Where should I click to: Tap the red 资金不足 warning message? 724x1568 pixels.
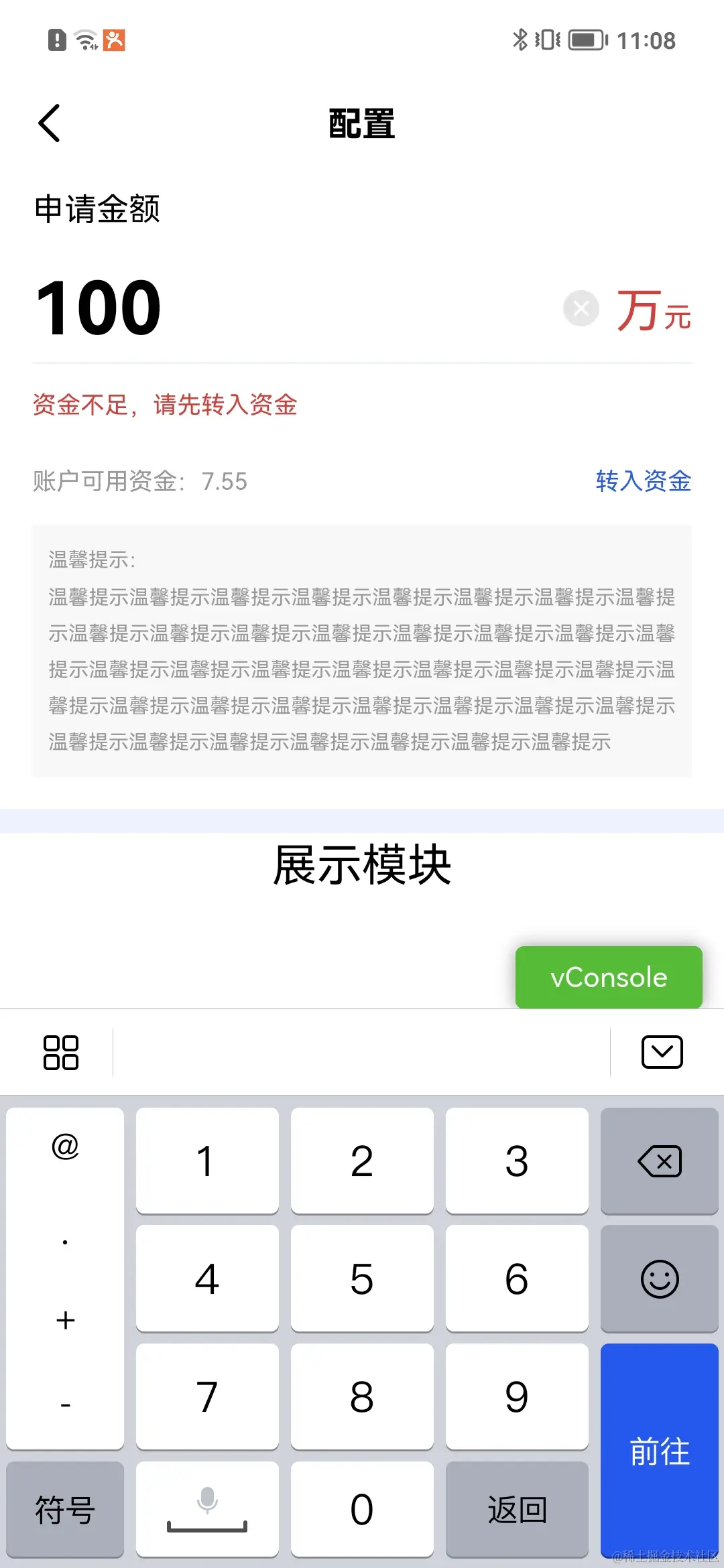click(x=165, y=406)
